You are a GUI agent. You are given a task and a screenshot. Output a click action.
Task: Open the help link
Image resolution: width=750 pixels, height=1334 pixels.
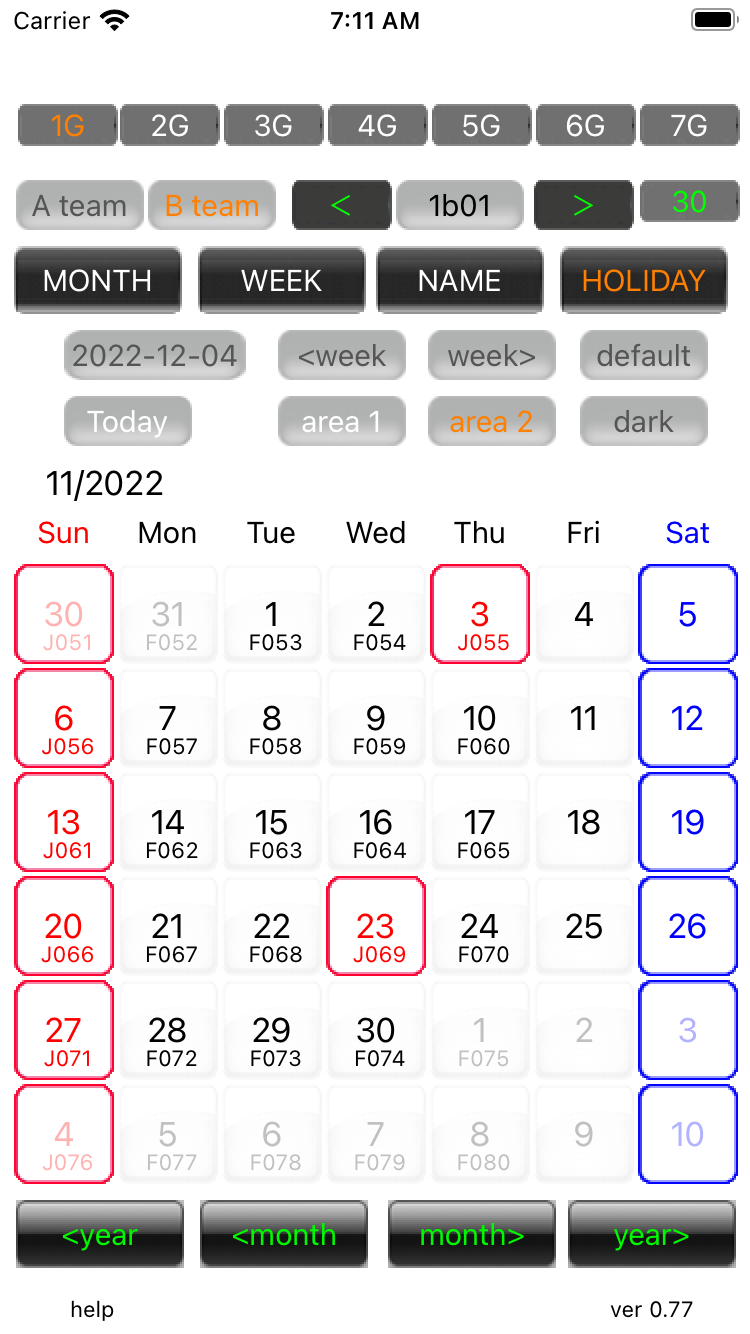tap(92, 1310)
